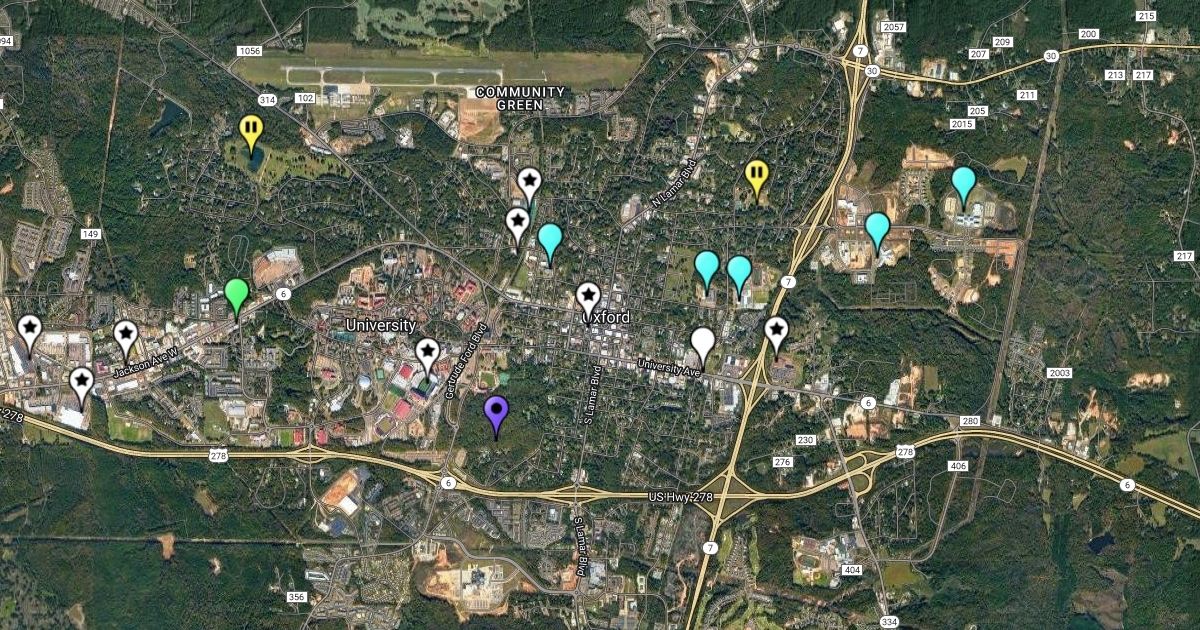Open the yellow restaurant pin near N Lamar Blvd

pos(757,175)
